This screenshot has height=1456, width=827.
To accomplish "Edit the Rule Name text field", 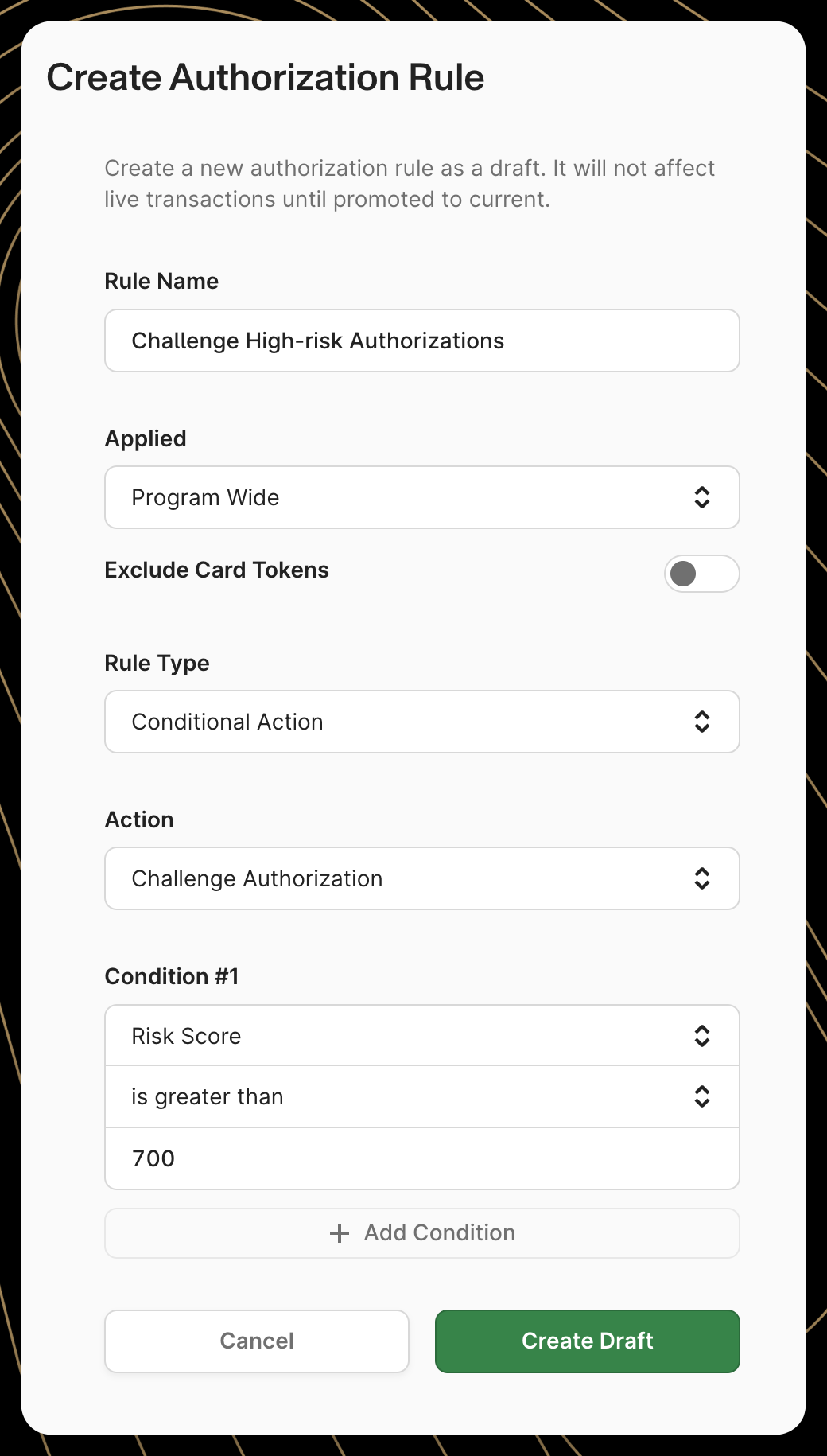I will (x=421, y=341).
